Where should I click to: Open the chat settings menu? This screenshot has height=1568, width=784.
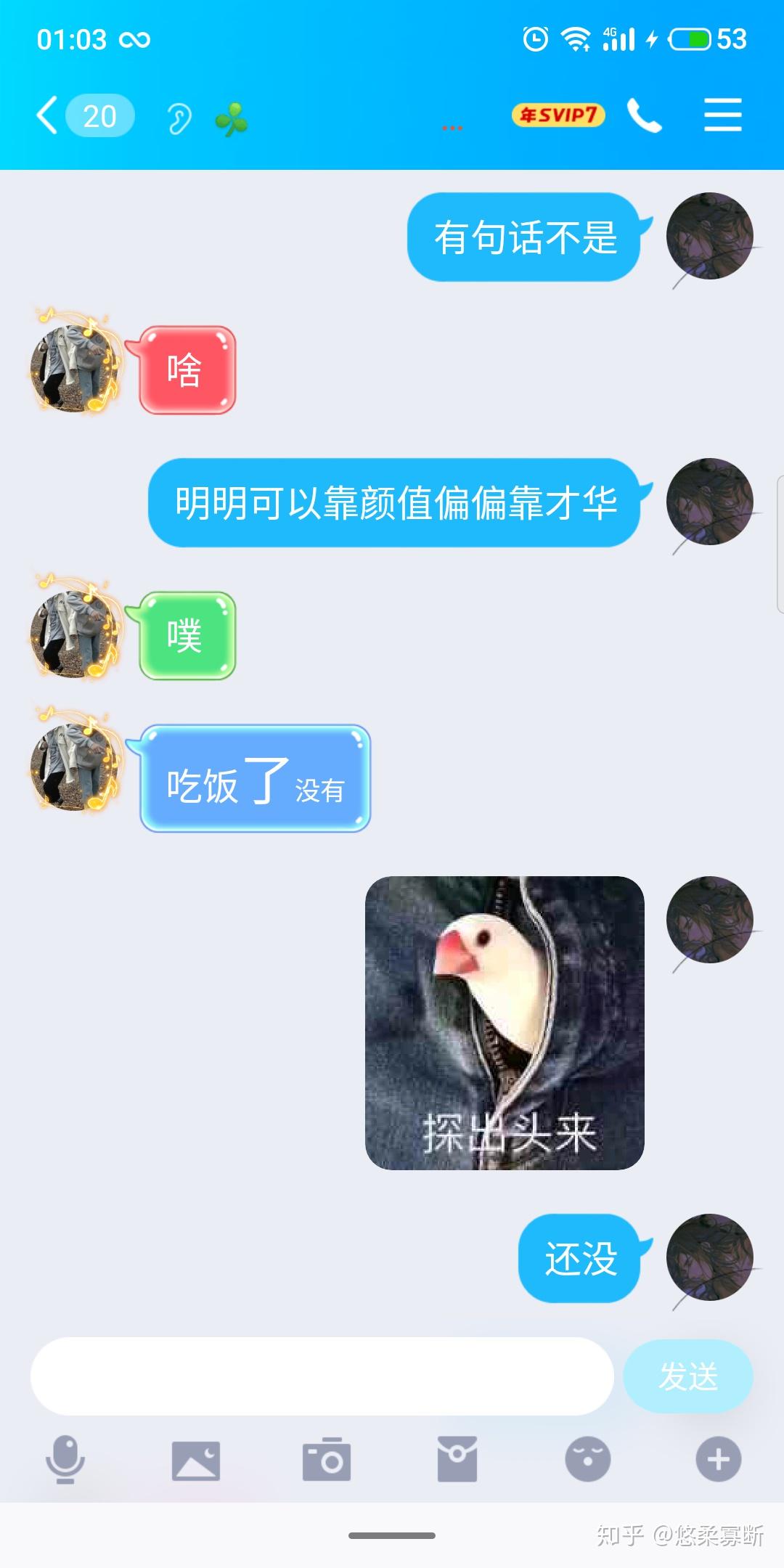click(x=722, y=116)
